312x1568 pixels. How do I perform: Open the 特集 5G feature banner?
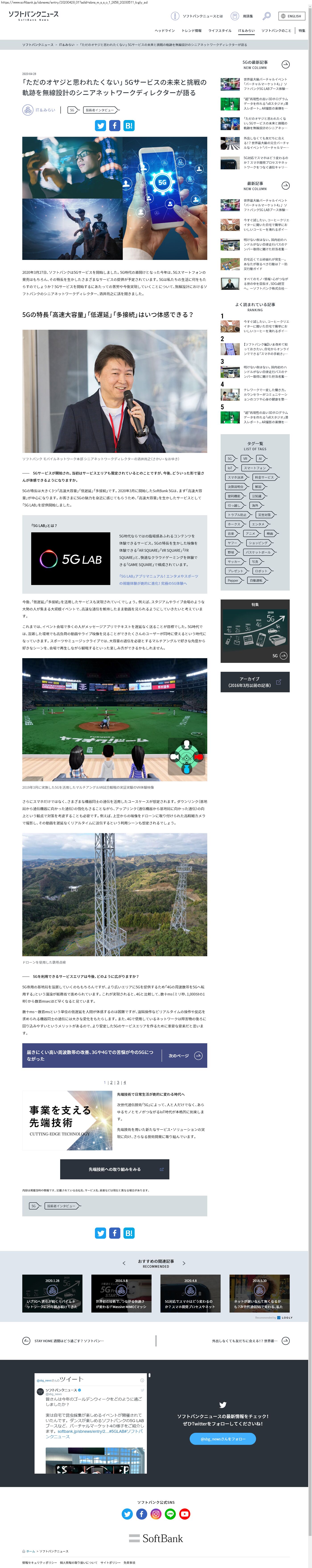(x=255, y=631)
